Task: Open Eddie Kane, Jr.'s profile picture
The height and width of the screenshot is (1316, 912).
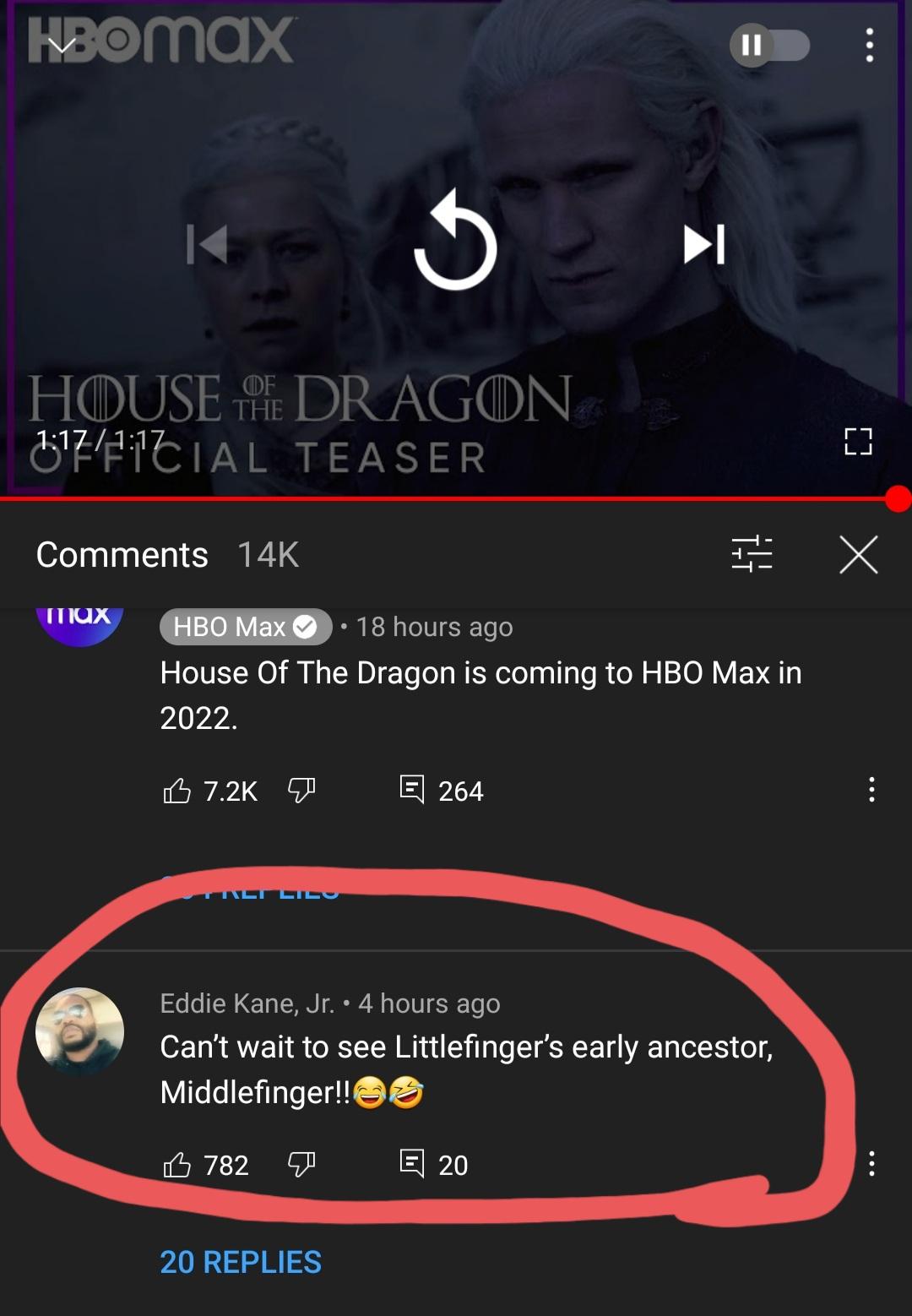Action: point(80,1031)
